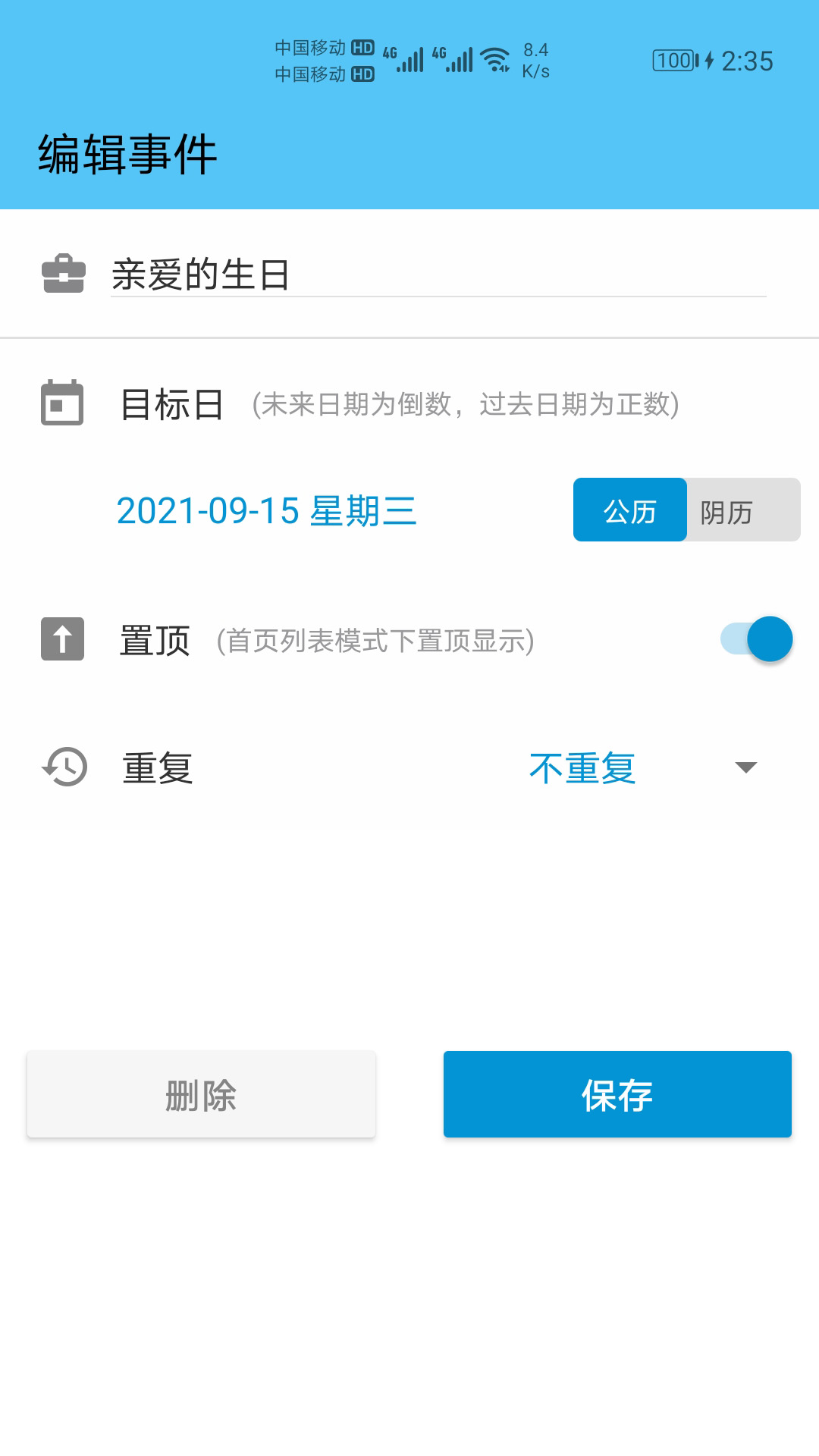Screen dimensions: 819x1456
Task: Click the 删除 delete button
Action: point(200,1094)
